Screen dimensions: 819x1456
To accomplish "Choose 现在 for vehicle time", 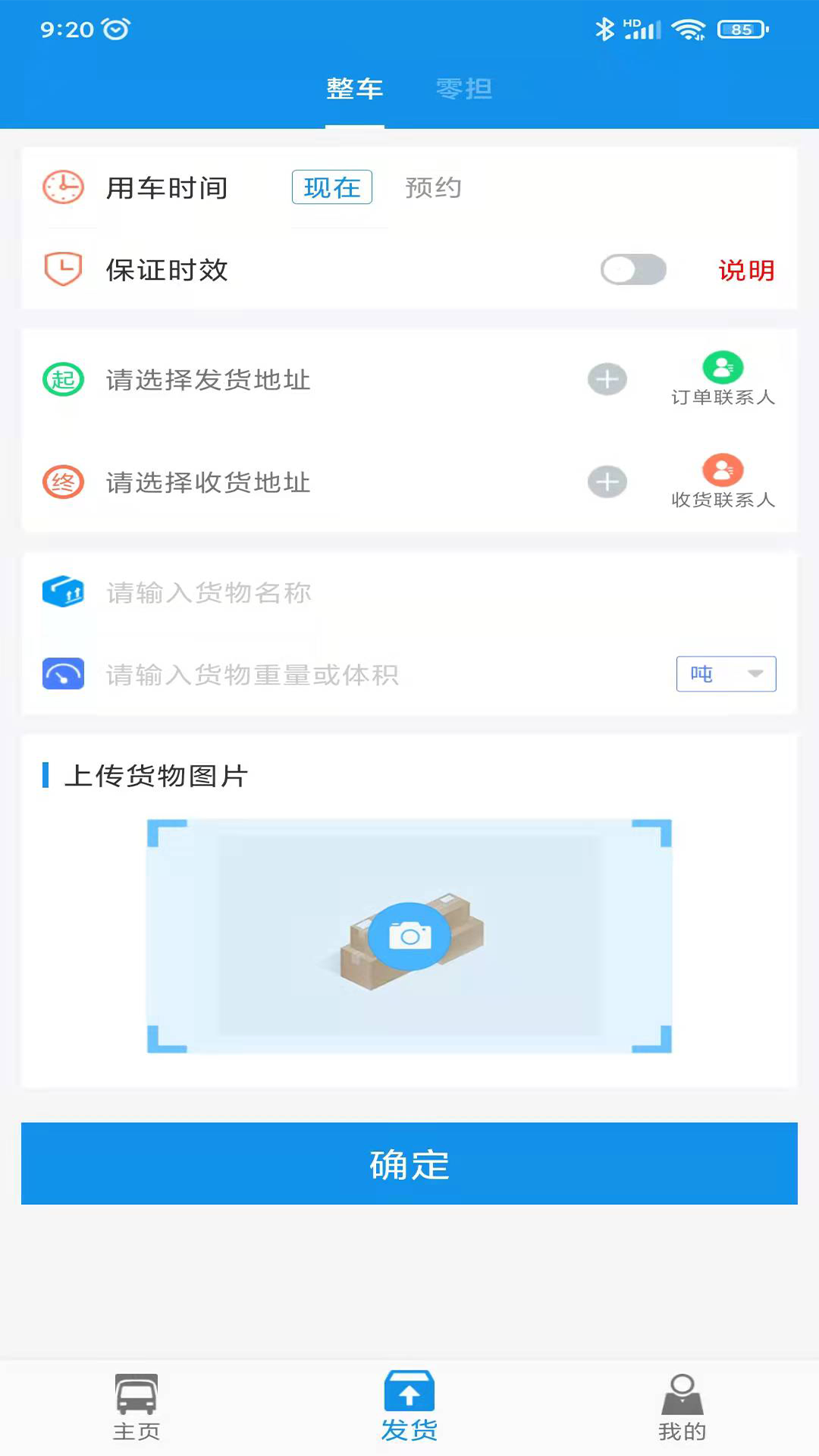I will click(331, 187).
